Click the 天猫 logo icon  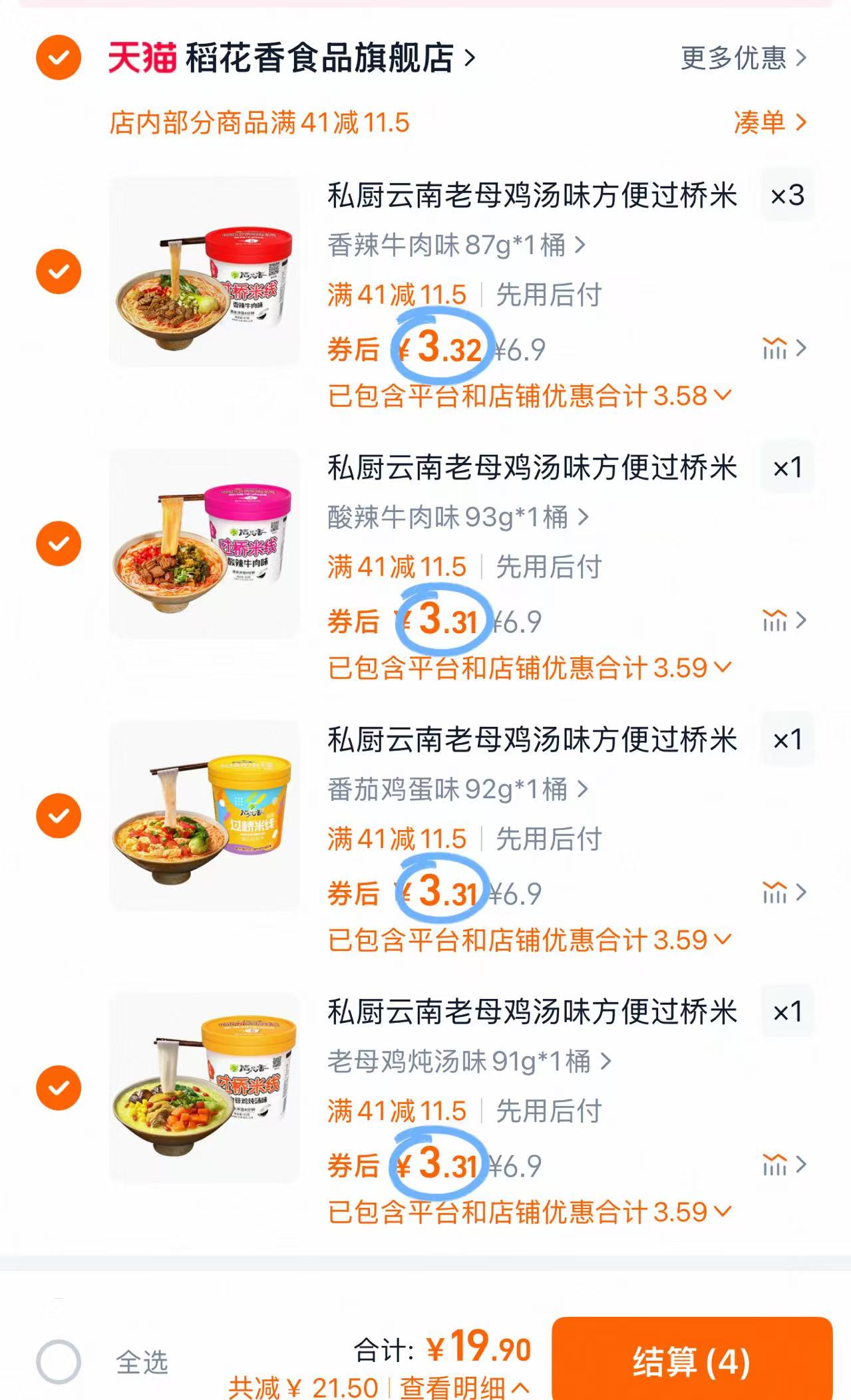pyautogui.click(x=140, y=59)
